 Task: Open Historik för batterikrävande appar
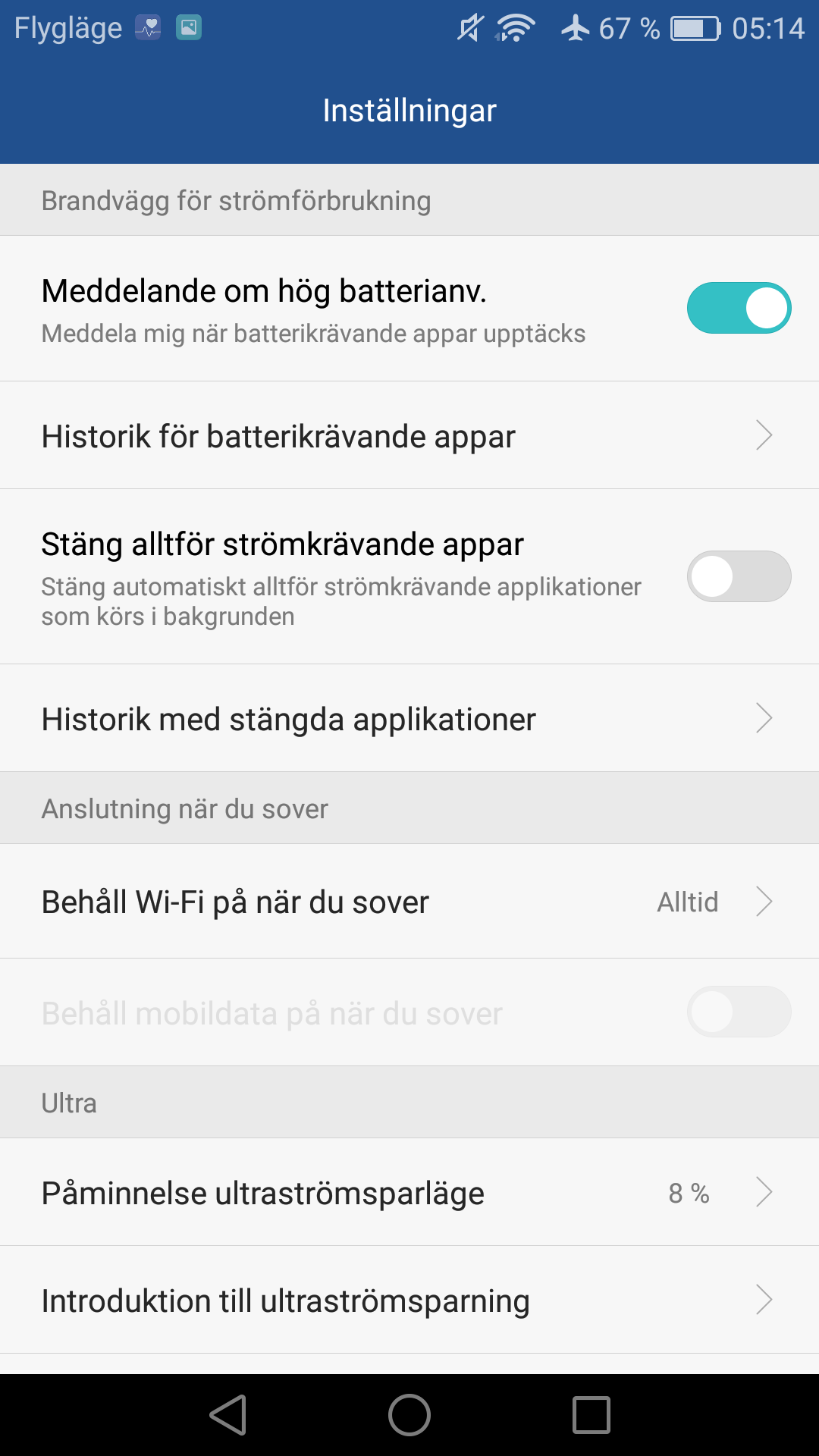coord(409,435)
